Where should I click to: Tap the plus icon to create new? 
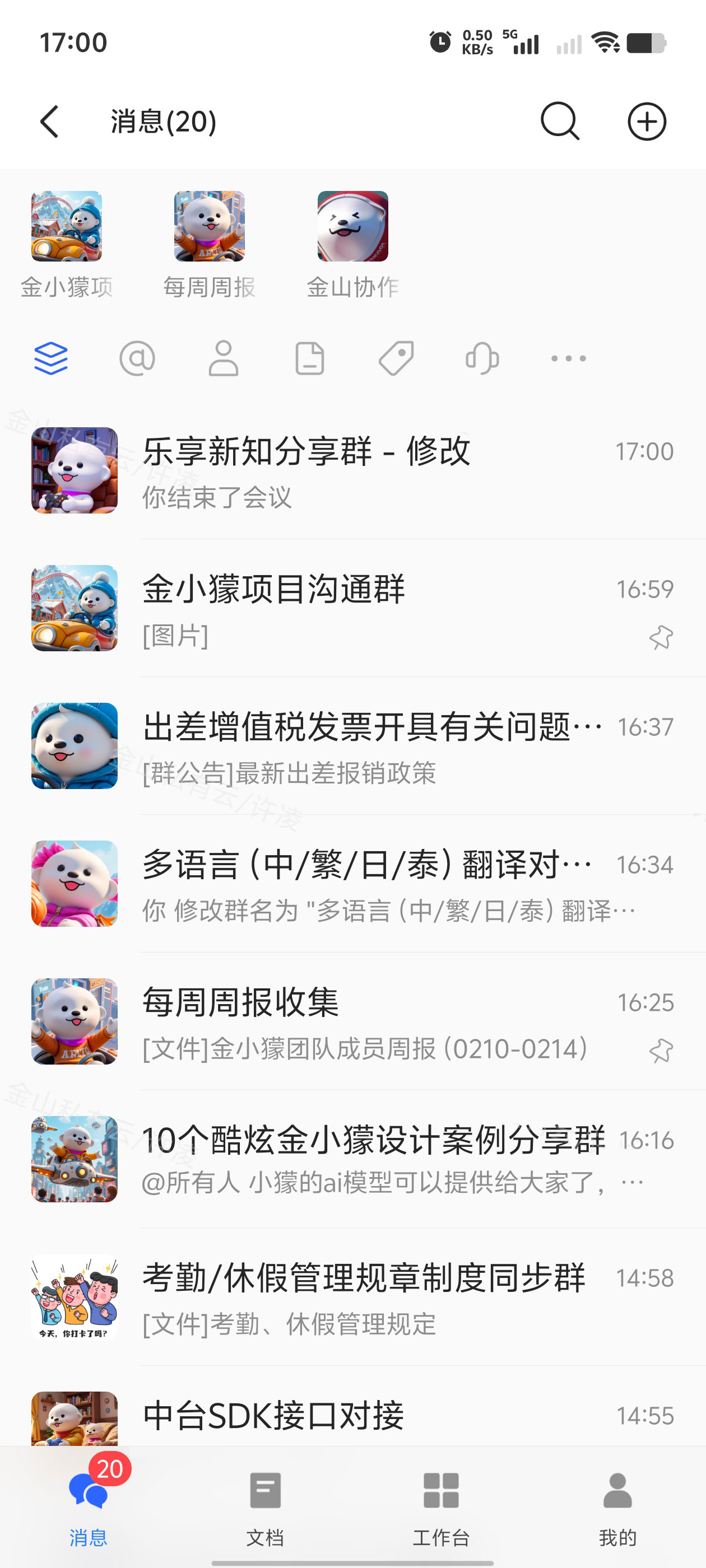(x=646, y=122)
